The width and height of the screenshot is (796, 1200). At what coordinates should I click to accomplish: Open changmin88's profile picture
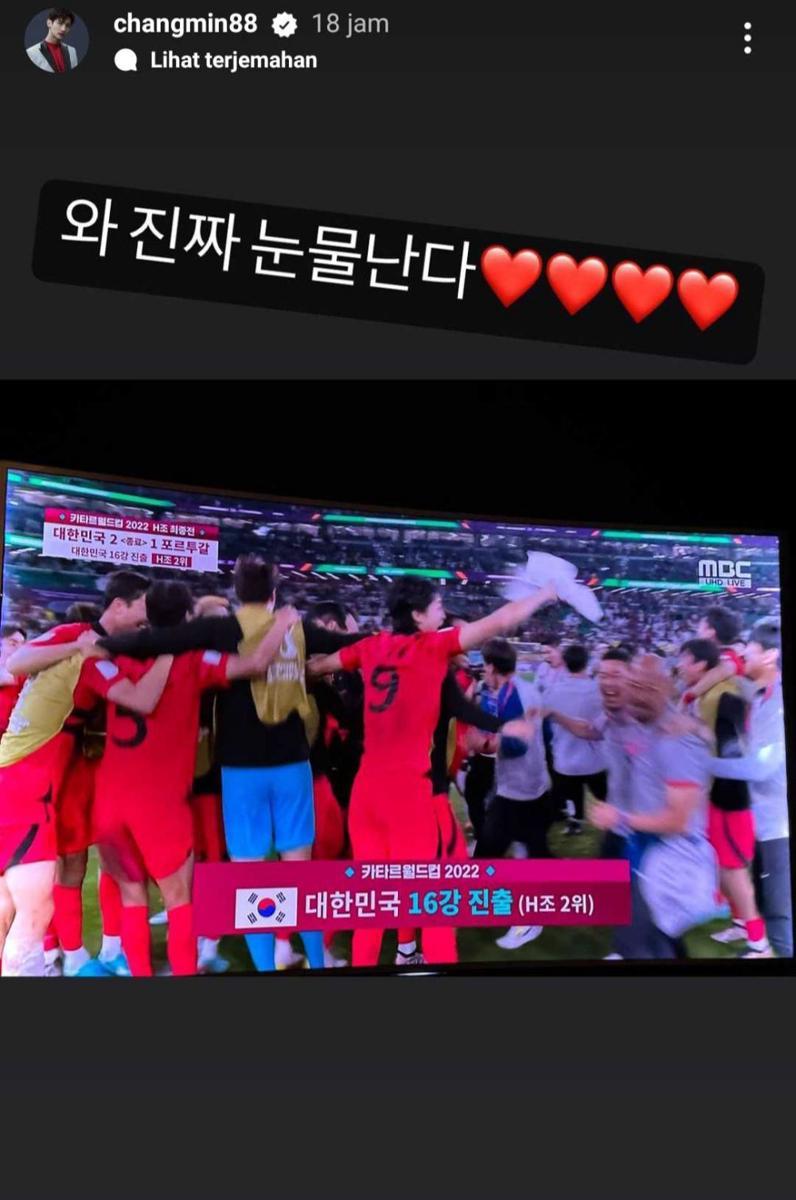pos(56,40)
